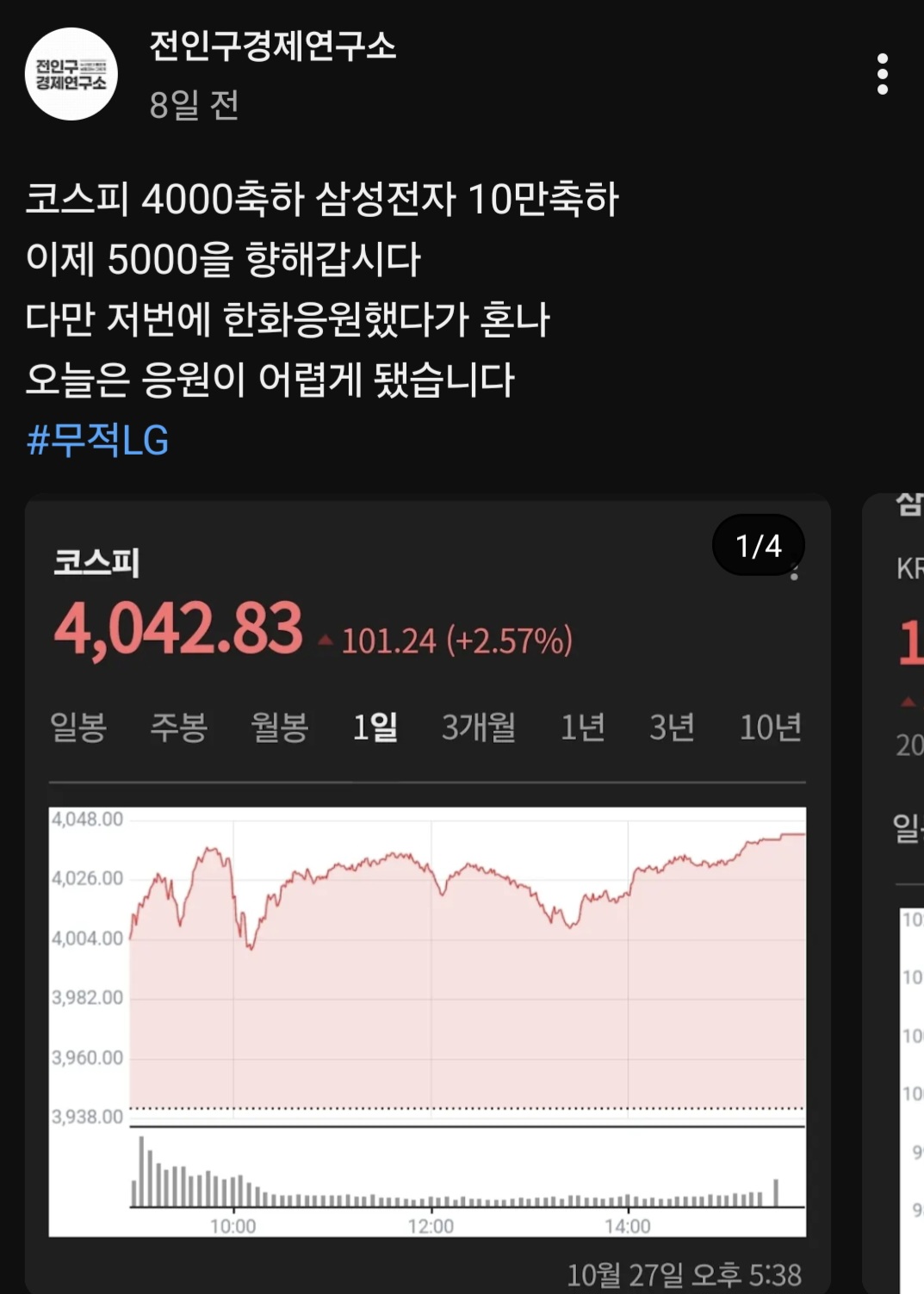Tap the 전인구경제연구소 channel name
The image size is (924, 1294).
(x=273, y=46)
